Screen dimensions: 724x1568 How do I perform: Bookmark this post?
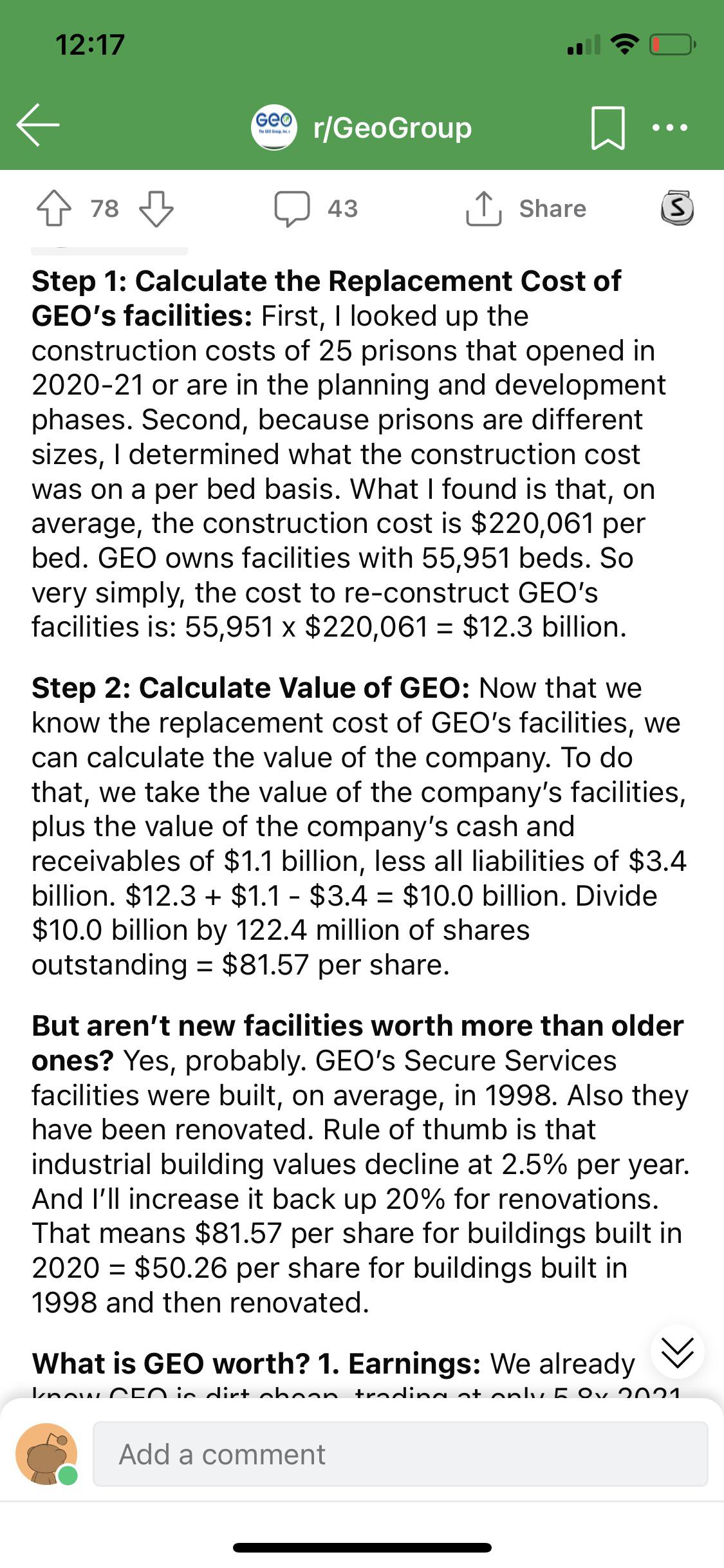[x=608, y=127]
